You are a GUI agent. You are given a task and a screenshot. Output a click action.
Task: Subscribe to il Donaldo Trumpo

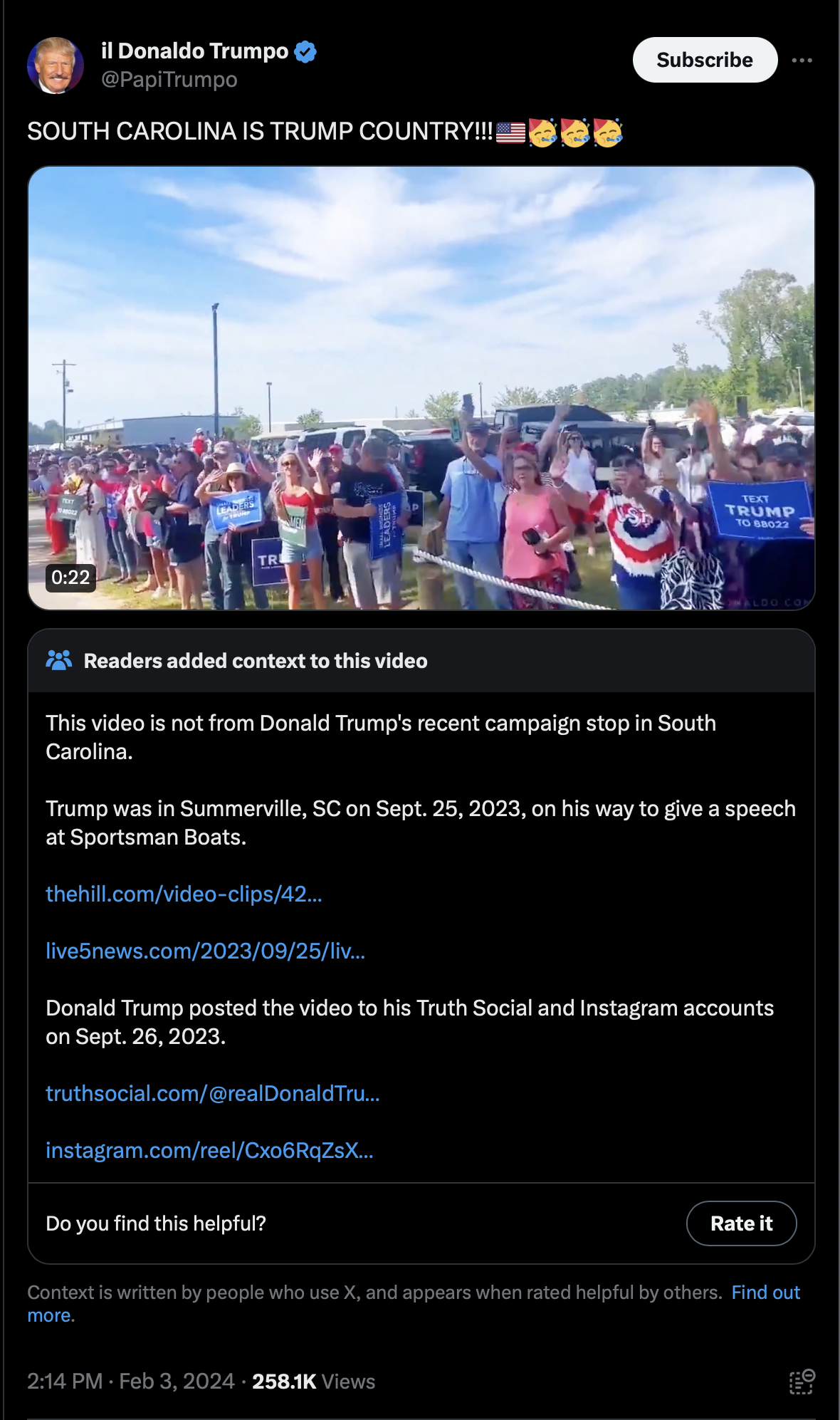coord(705,60)
